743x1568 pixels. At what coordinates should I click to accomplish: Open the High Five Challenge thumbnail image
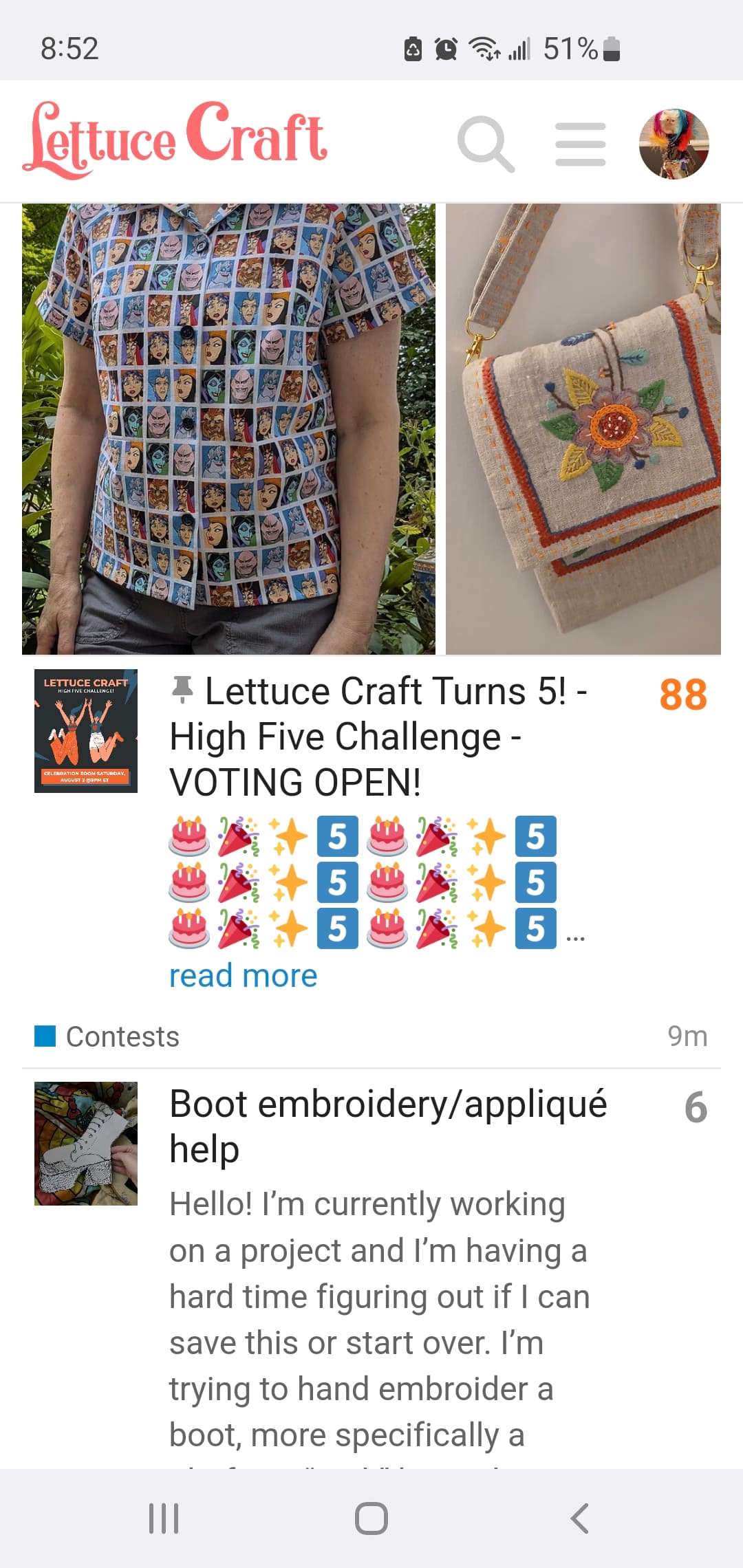point(86,731)
